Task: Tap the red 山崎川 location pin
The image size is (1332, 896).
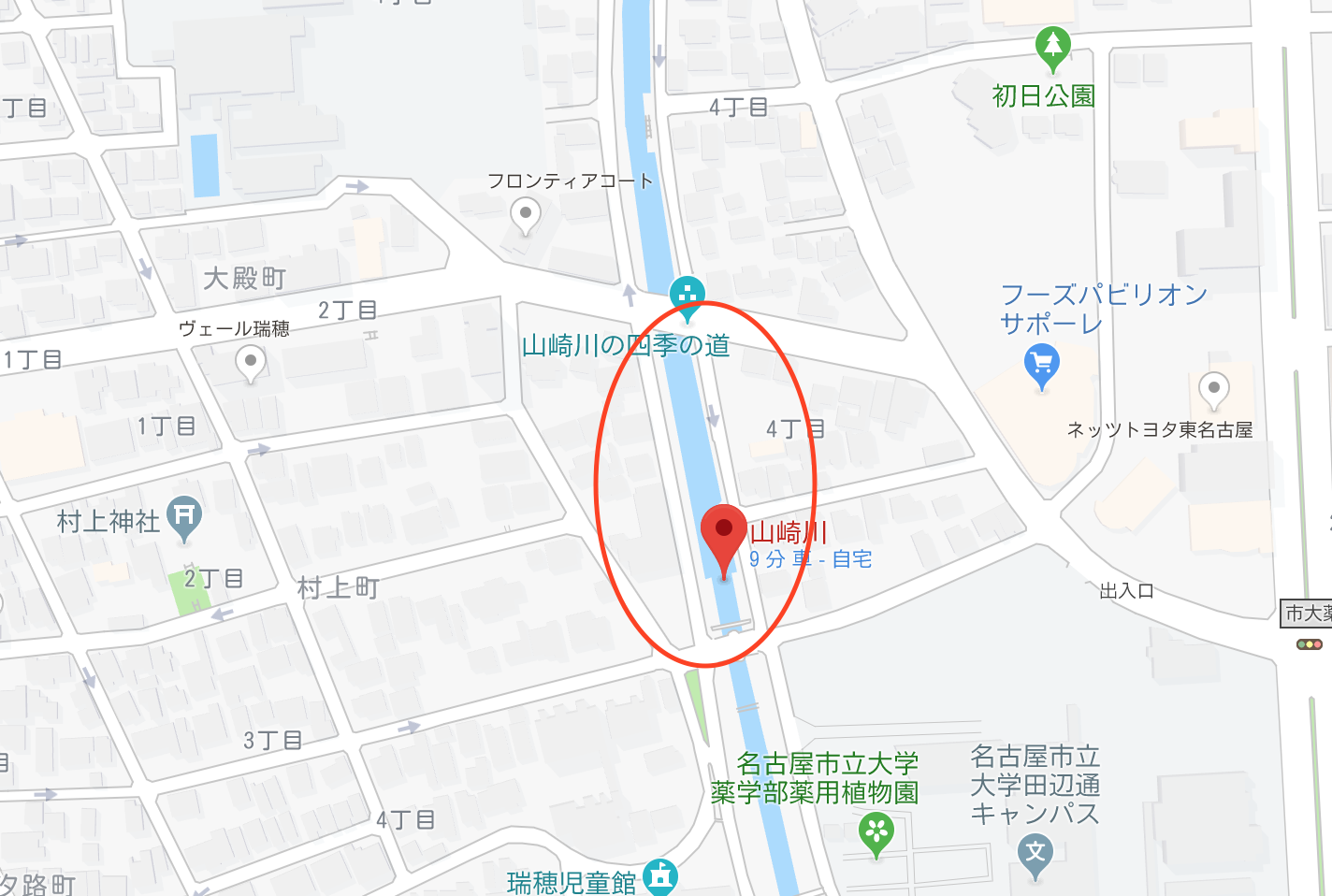Action: pos(723,531)
